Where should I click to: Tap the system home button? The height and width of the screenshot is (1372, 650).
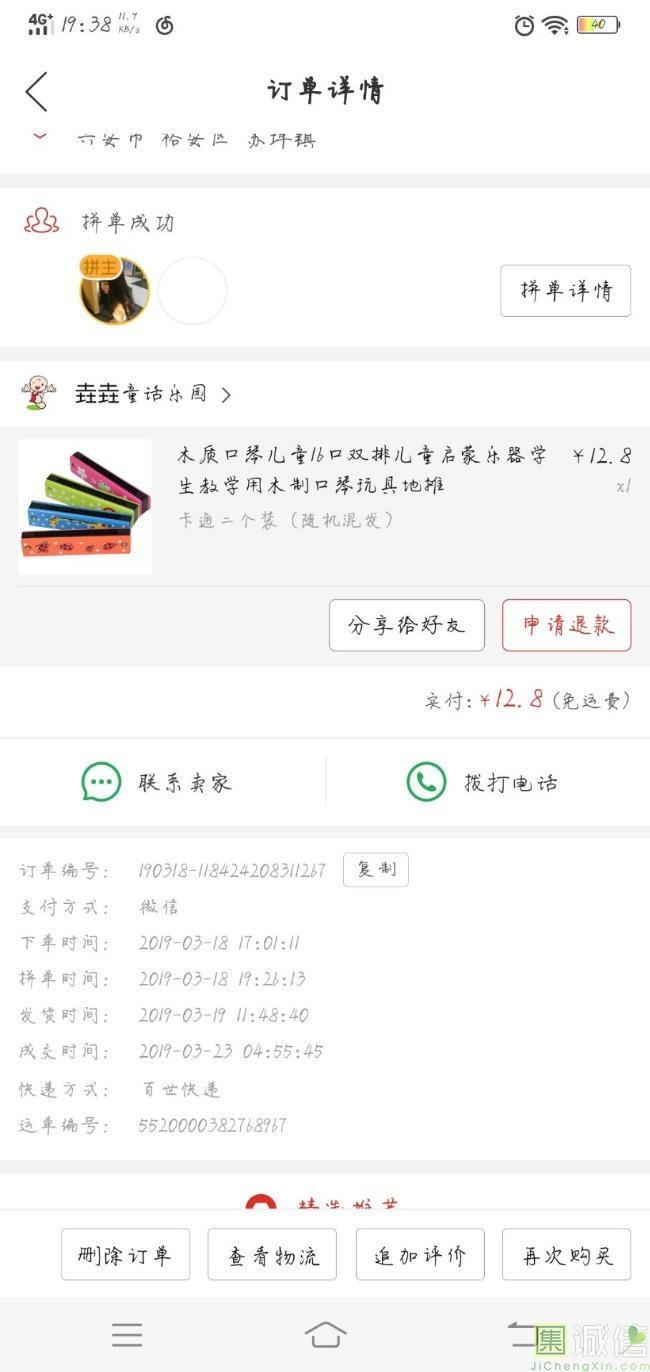(325, 1334)
